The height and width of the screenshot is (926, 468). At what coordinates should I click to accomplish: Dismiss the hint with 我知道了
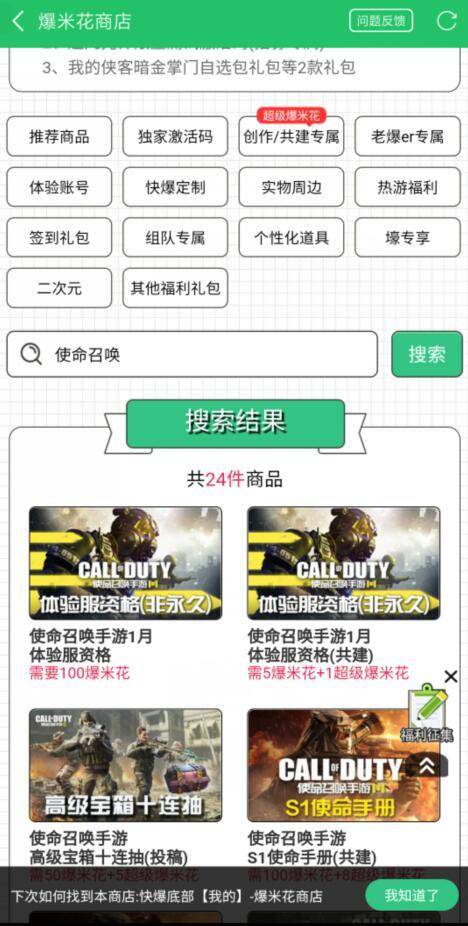(x=412, y=895)
